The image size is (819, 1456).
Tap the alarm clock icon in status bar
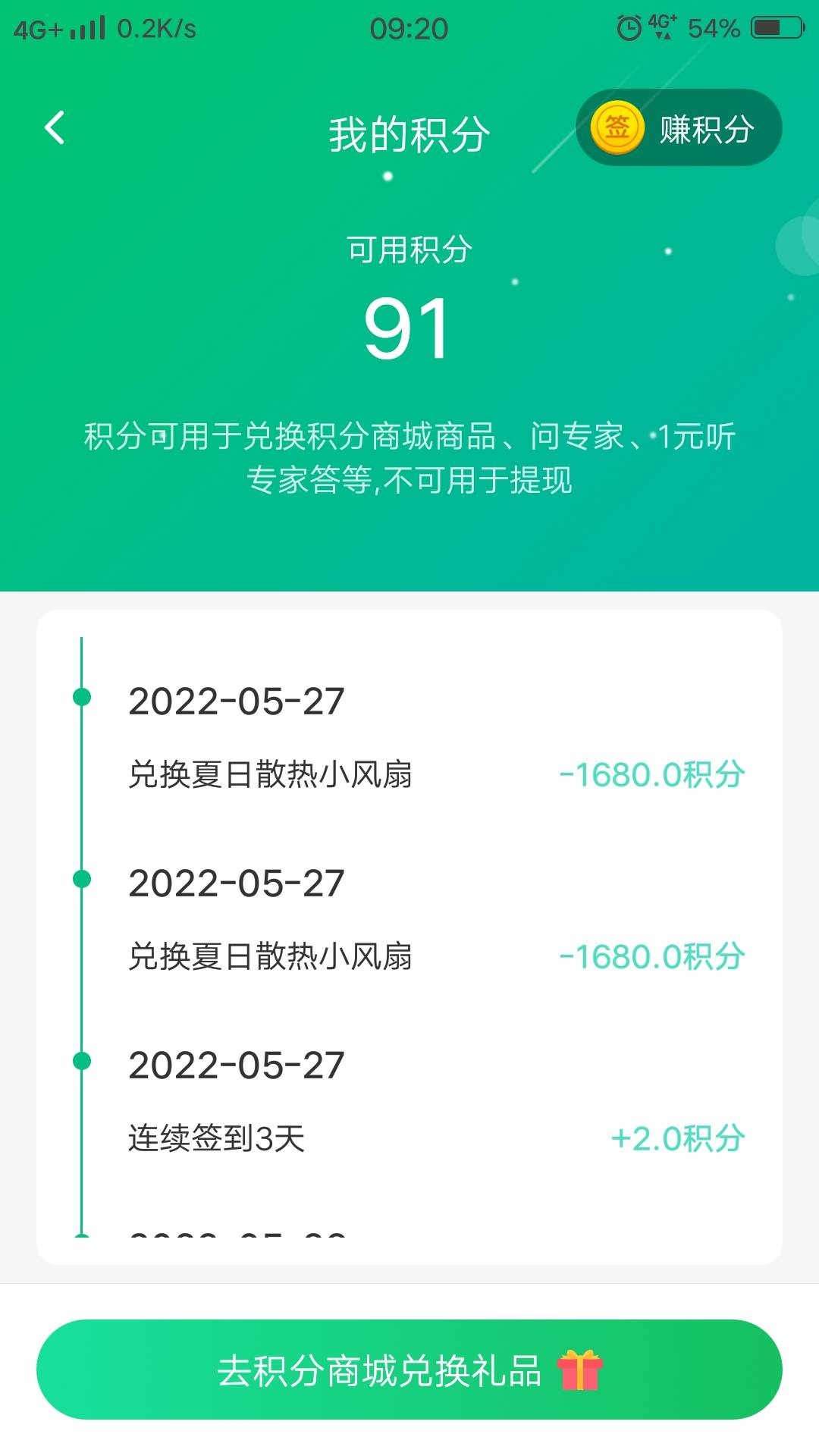pos(628,27)
